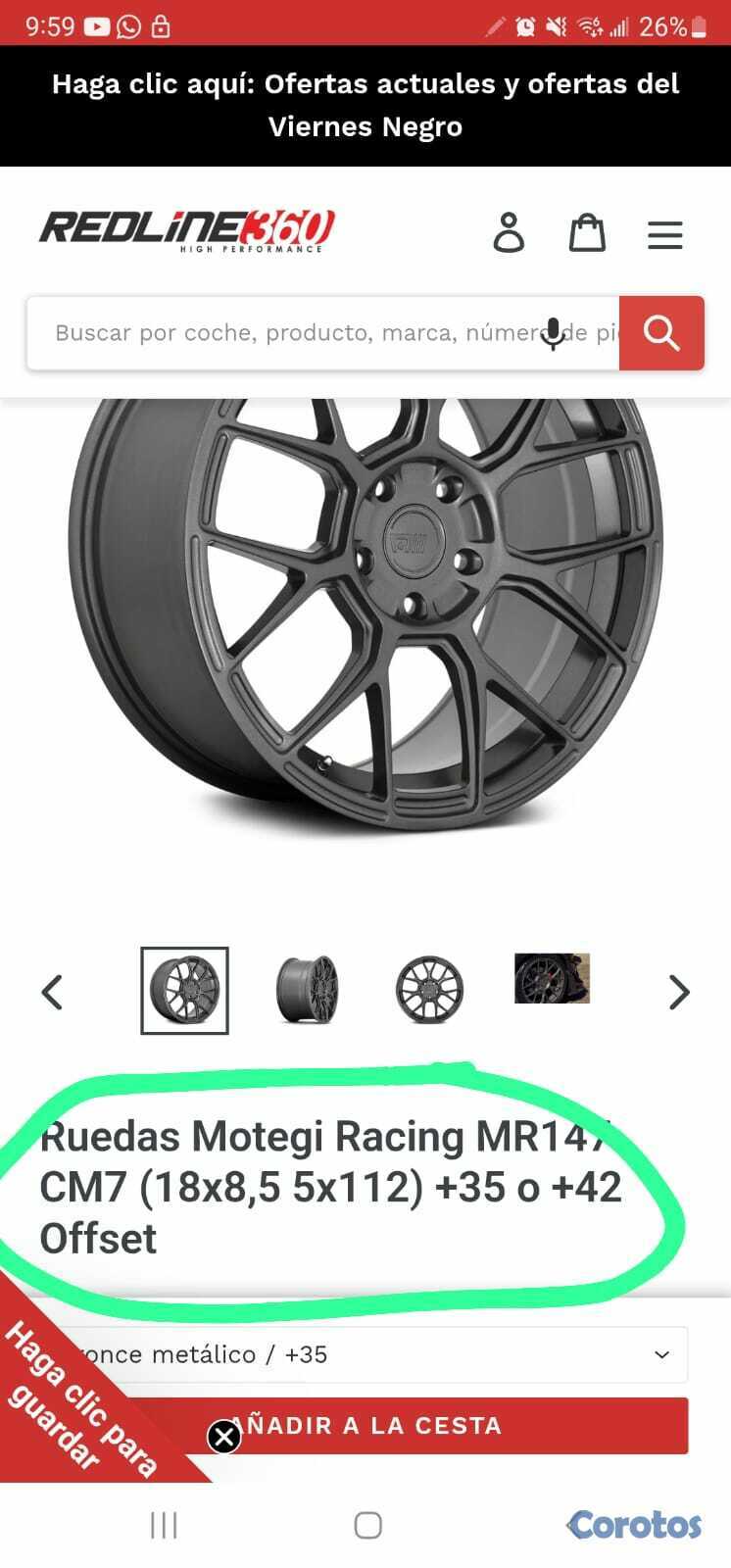Start a search using the magnifier icon

point(662,333)
